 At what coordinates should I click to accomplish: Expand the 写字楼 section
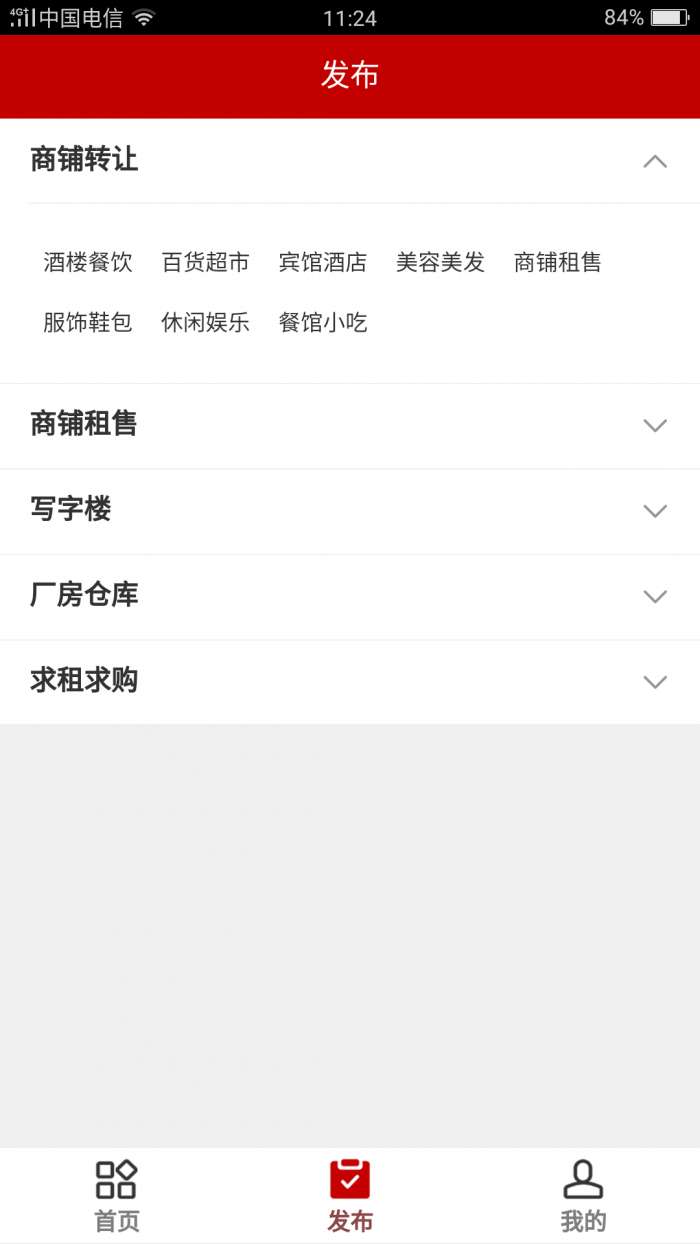pos(350,511)
